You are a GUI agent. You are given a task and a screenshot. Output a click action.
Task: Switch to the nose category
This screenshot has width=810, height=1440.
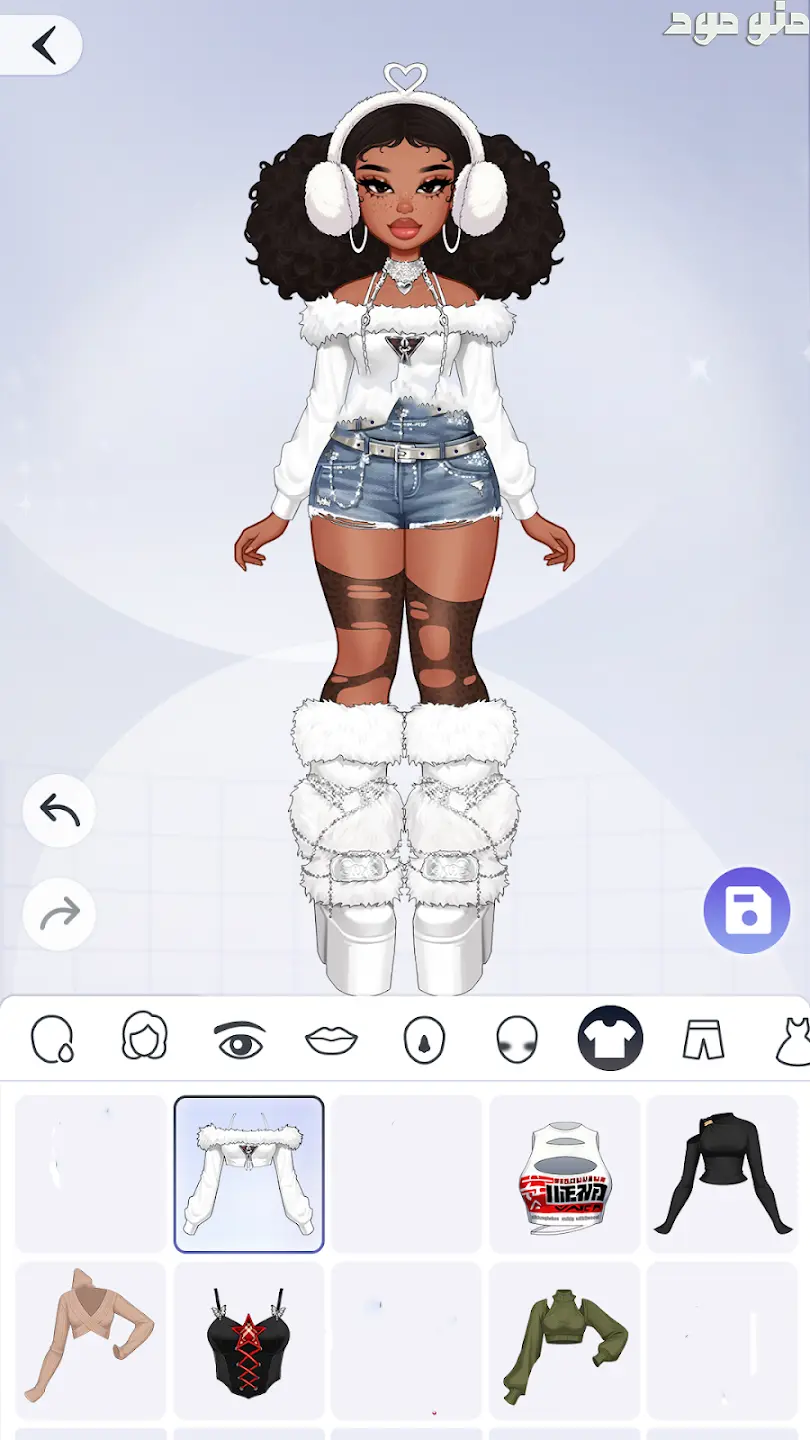pyautogui.click(x=424, y=1040)
